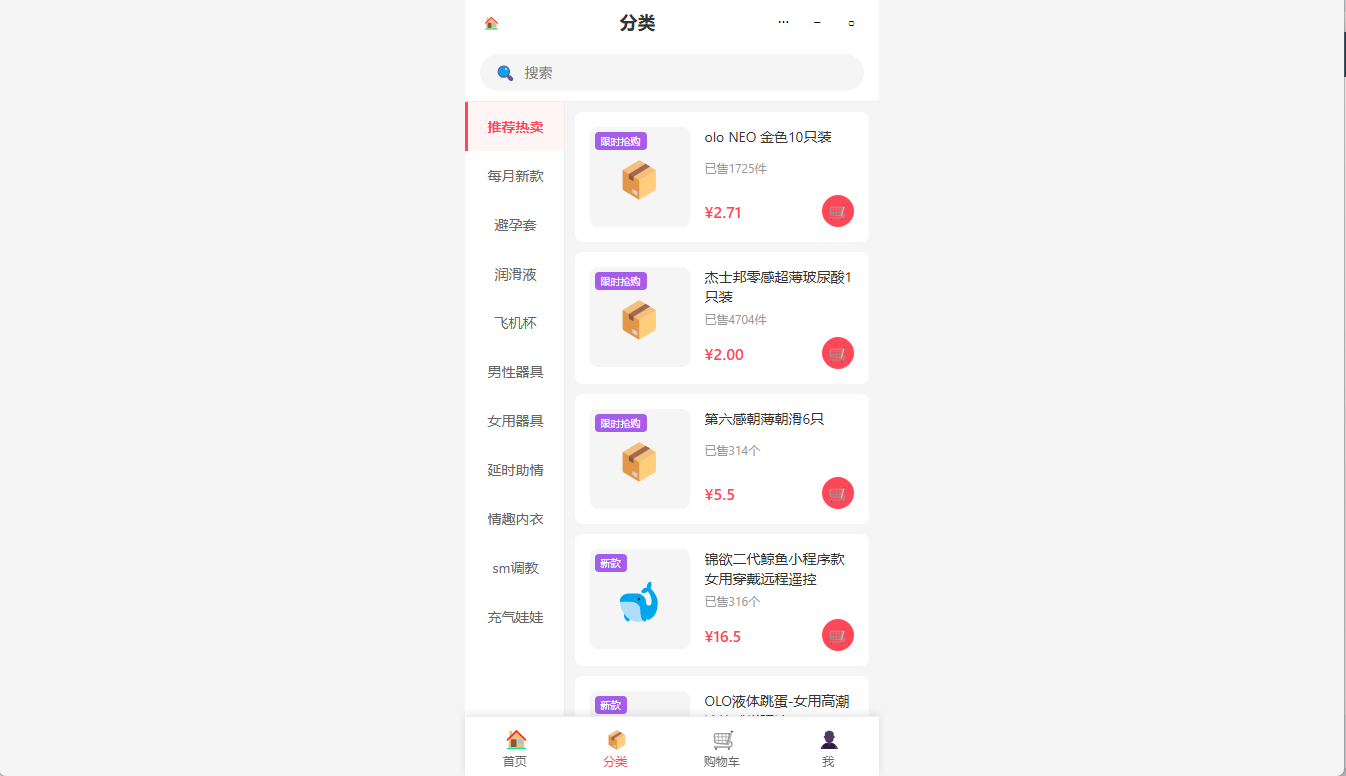Switch to the 购物车 tab
Screen dimensions: 1346x776
(x=722, y=748)
